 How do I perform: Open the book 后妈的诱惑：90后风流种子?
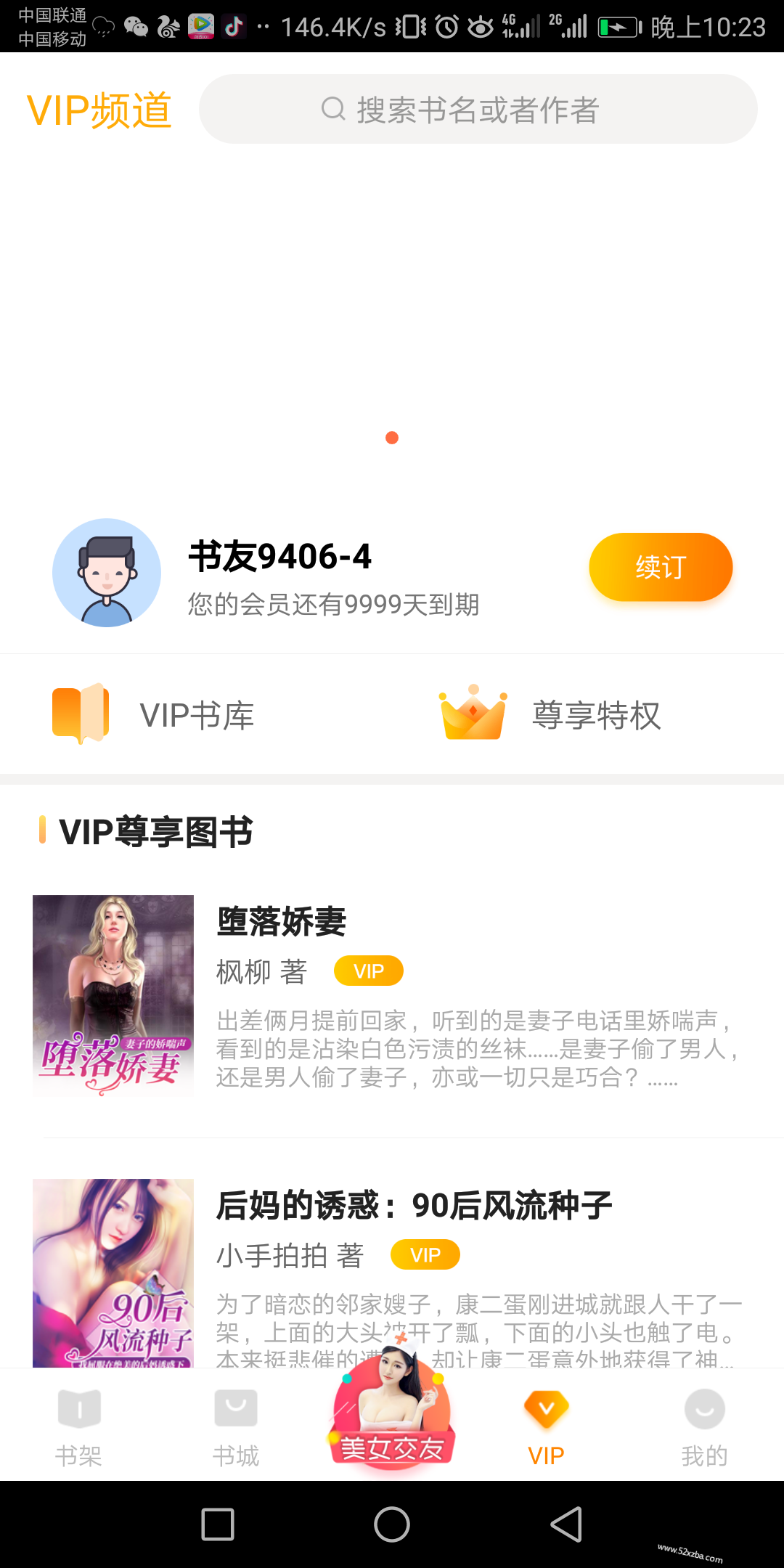[414, 1206]
